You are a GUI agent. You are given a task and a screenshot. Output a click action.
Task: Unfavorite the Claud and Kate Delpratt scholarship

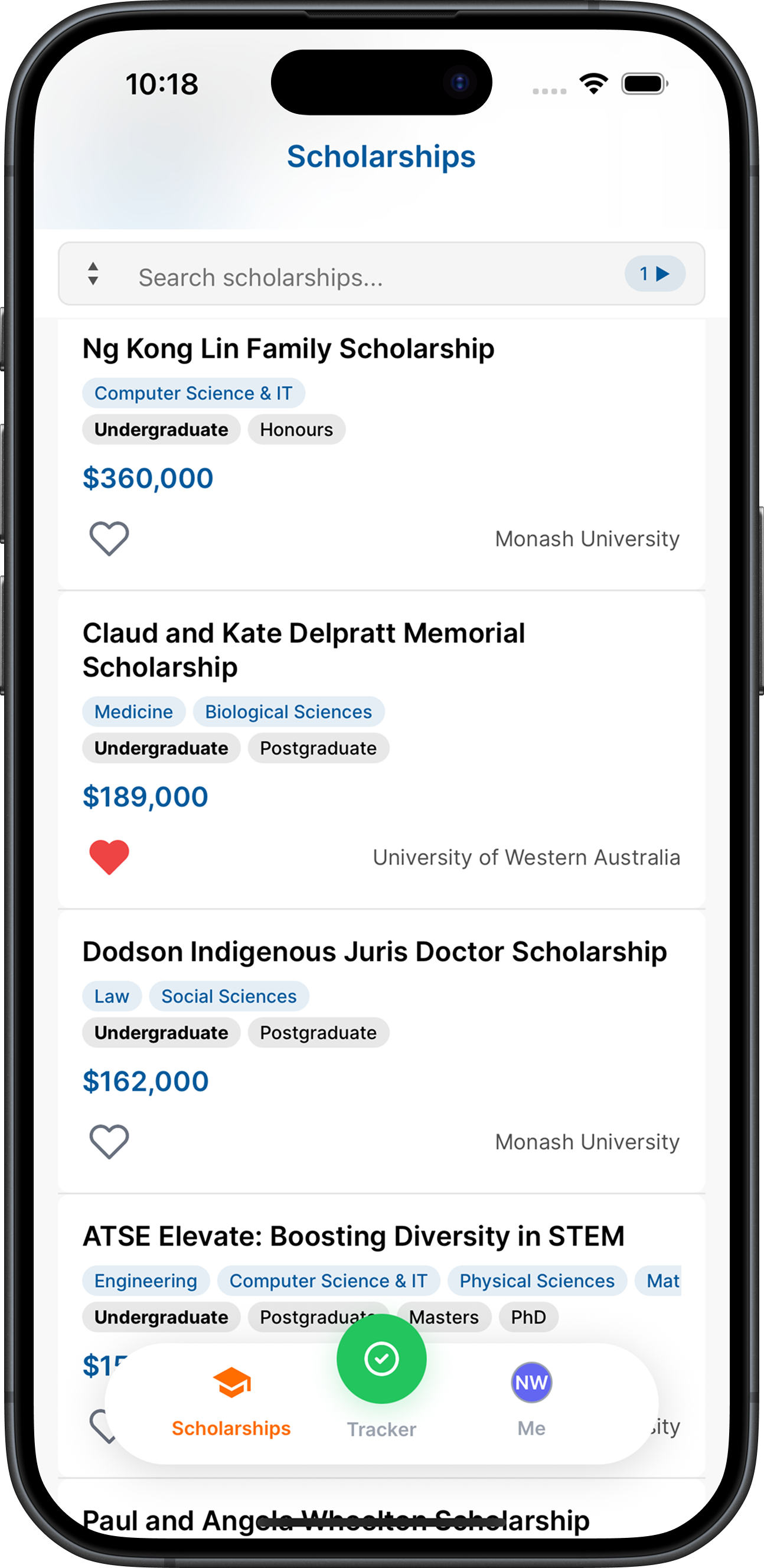coord(110,858)
